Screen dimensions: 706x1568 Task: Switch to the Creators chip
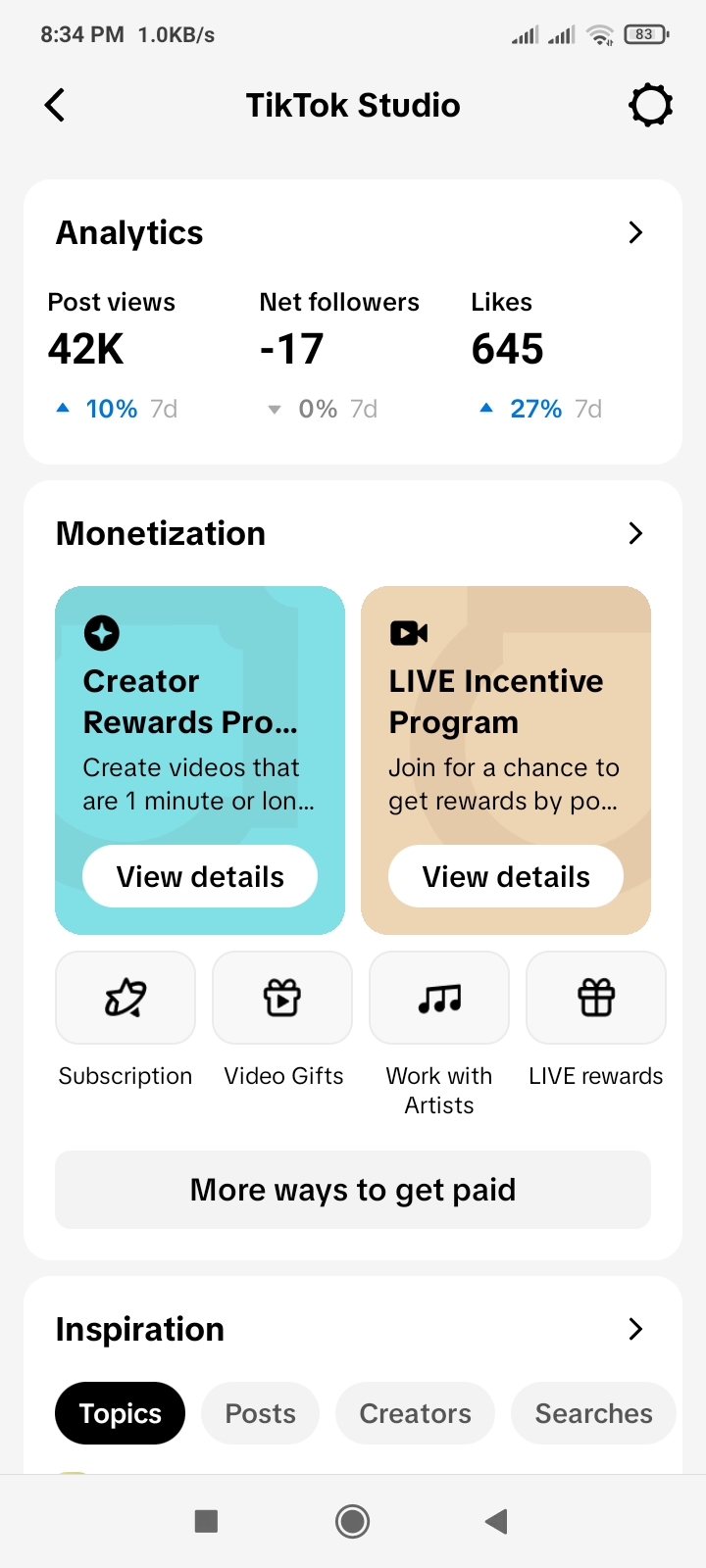click(415, 1413)
